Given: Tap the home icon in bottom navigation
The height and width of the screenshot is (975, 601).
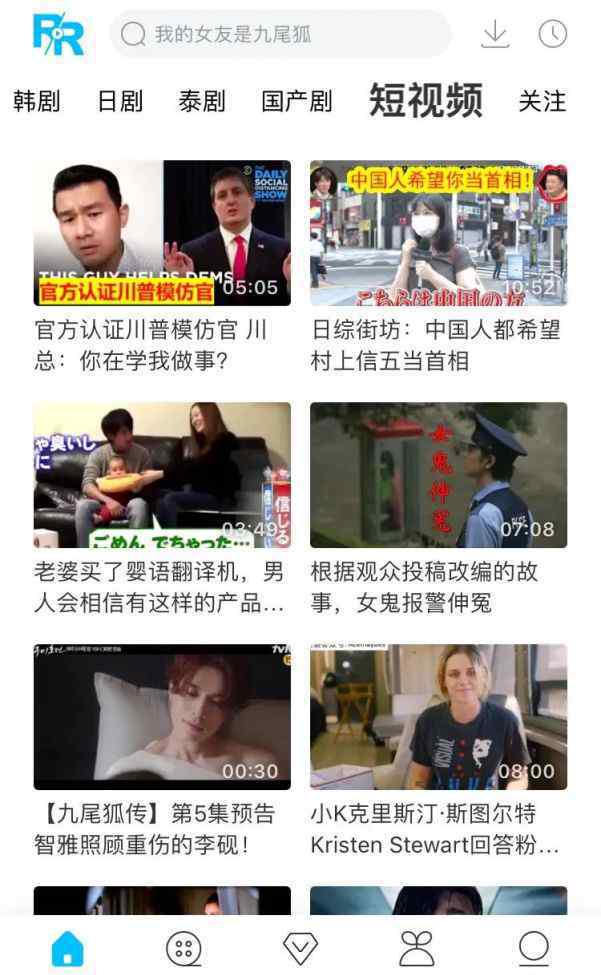Looking at the screenshot, I should point(68,948).
